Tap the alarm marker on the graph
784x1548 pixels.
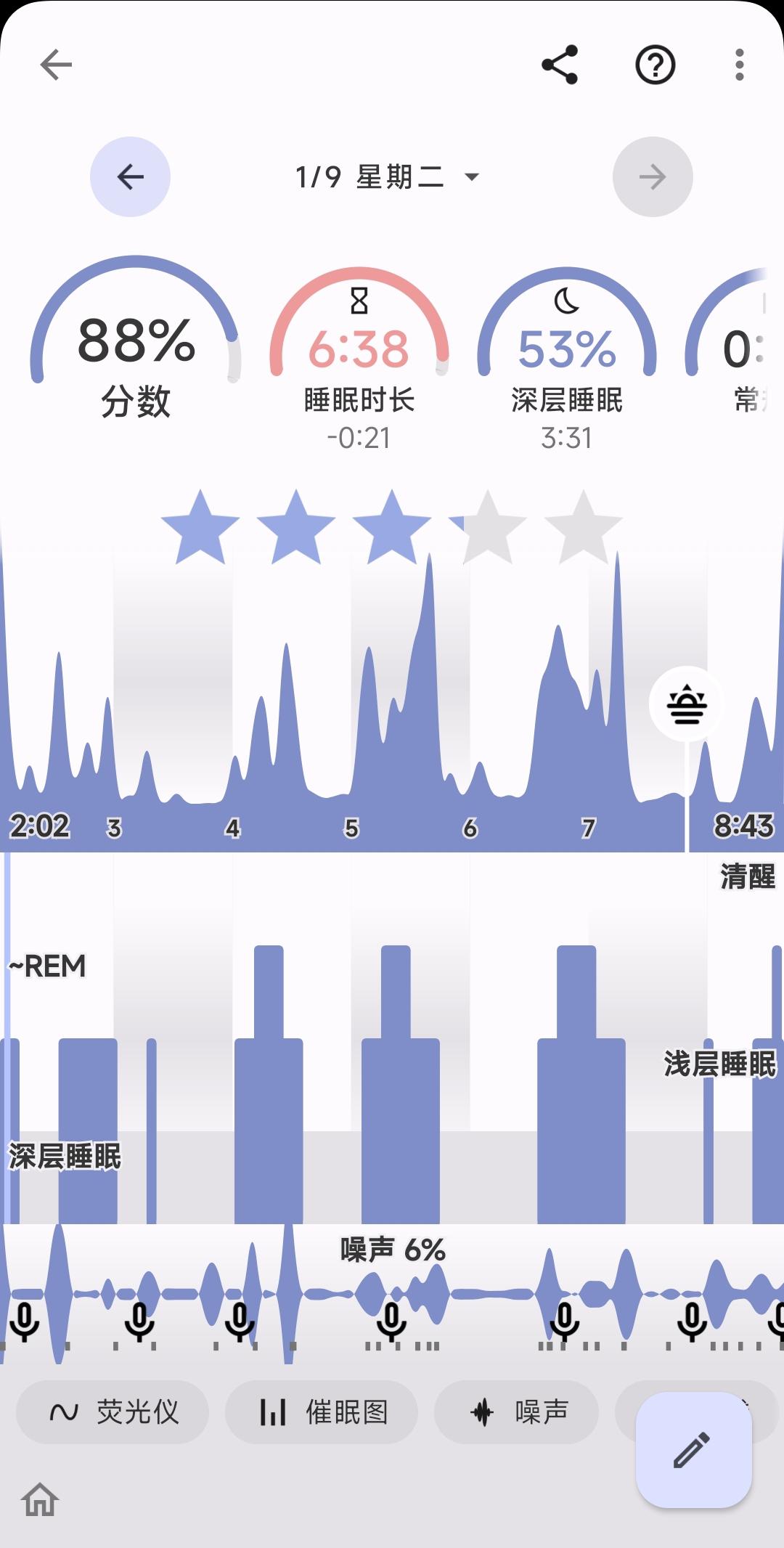point(686,704)
